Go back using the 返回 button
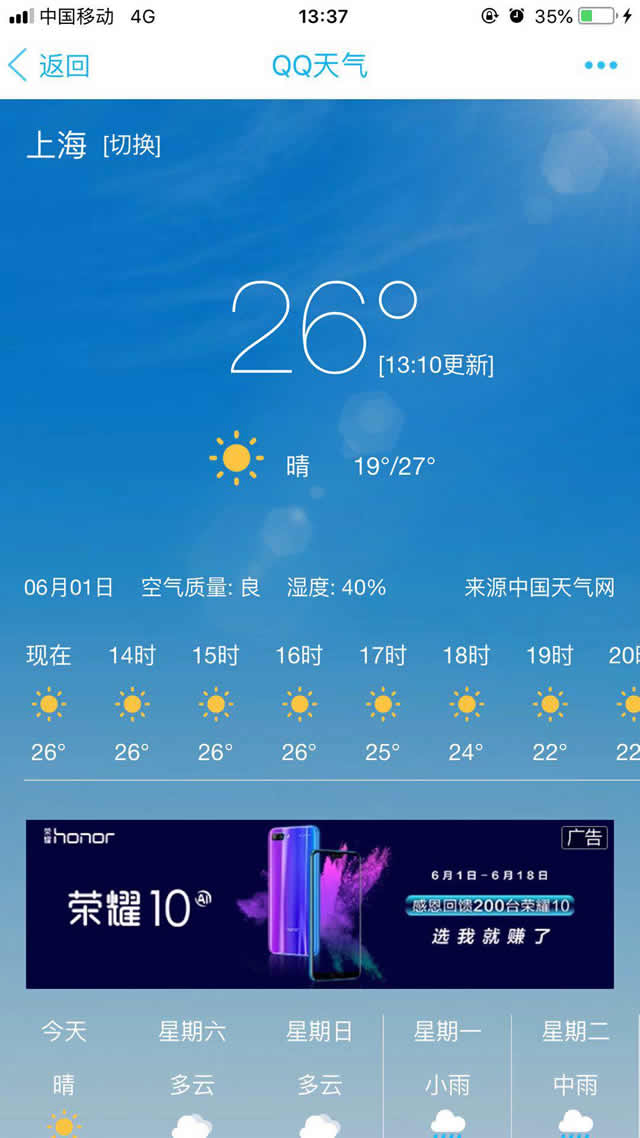The height and width of the screenshot is (1138, 640). [48, 66]
